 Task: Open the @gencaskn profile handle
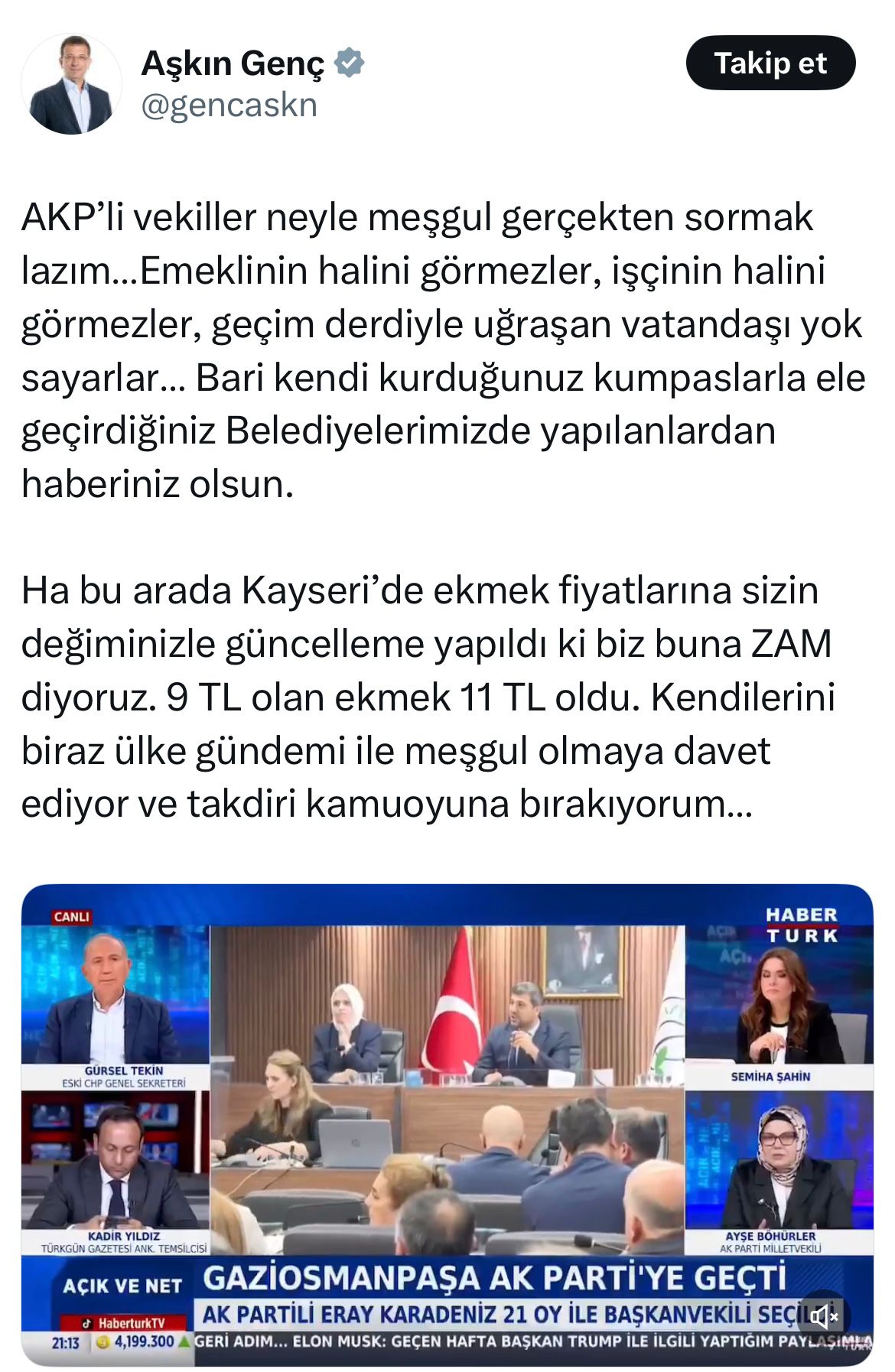(x=229, y=106)
